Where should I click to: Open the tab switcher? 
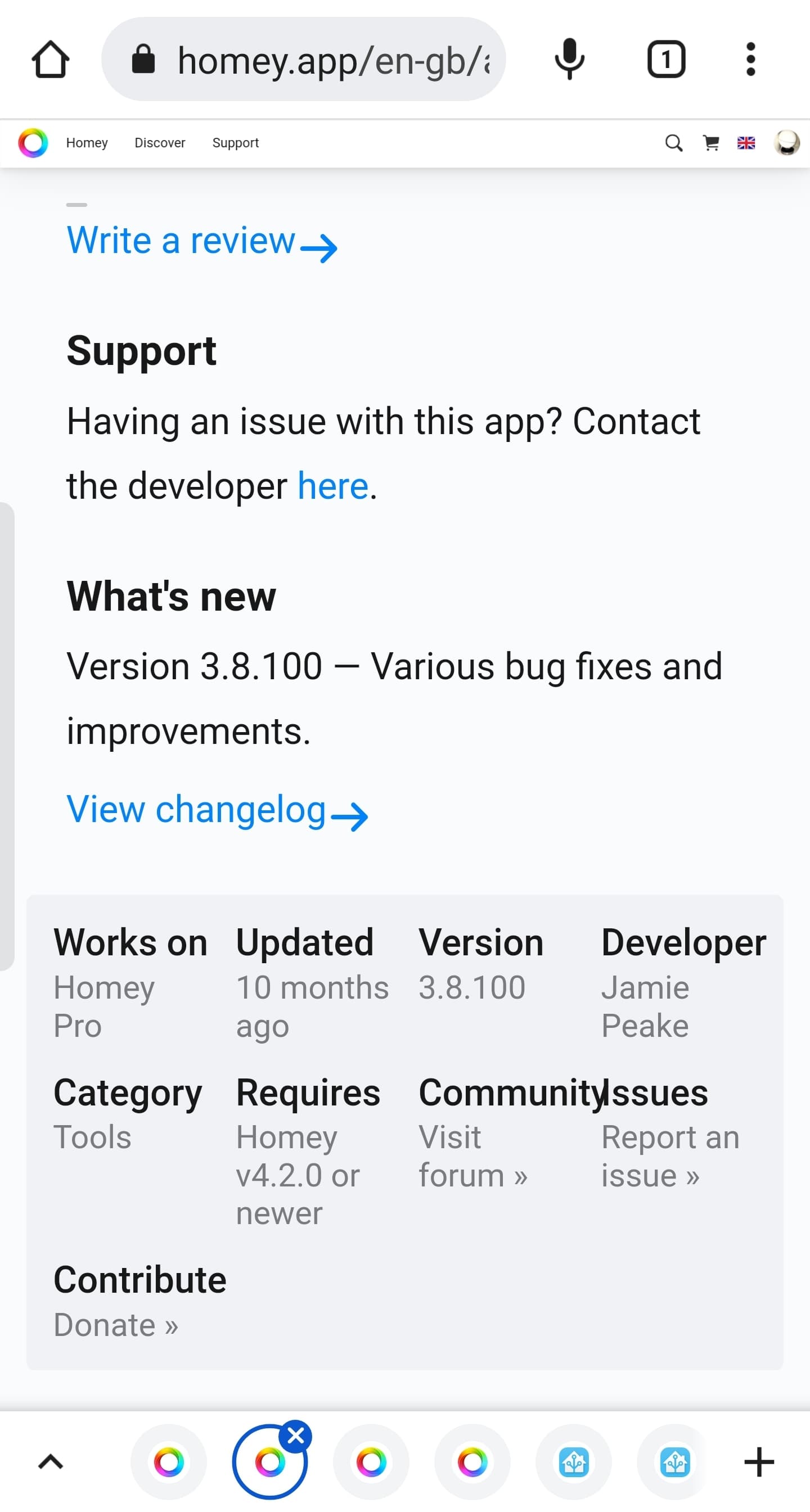665,59
